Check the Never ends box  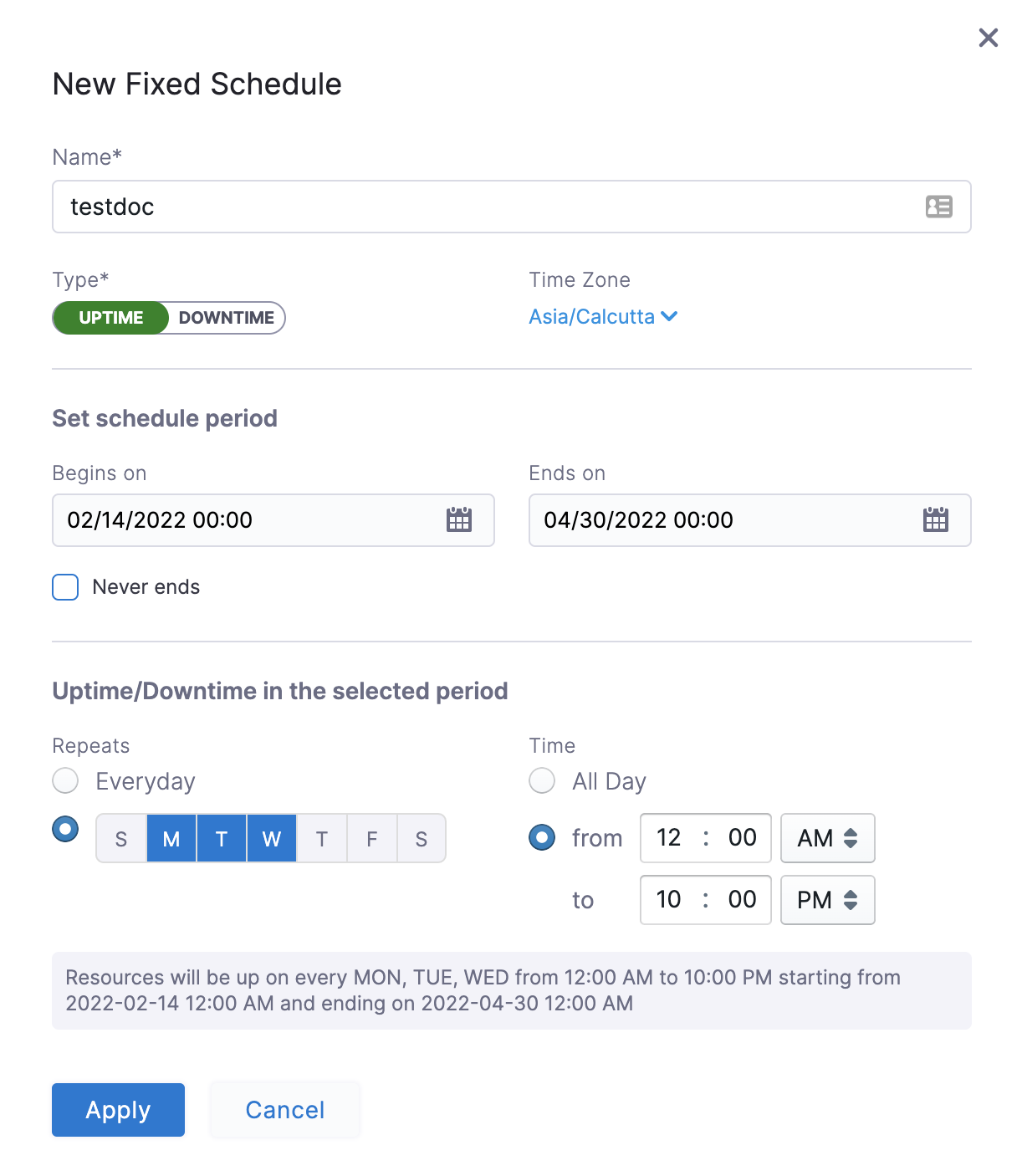[x=66, y=587]
